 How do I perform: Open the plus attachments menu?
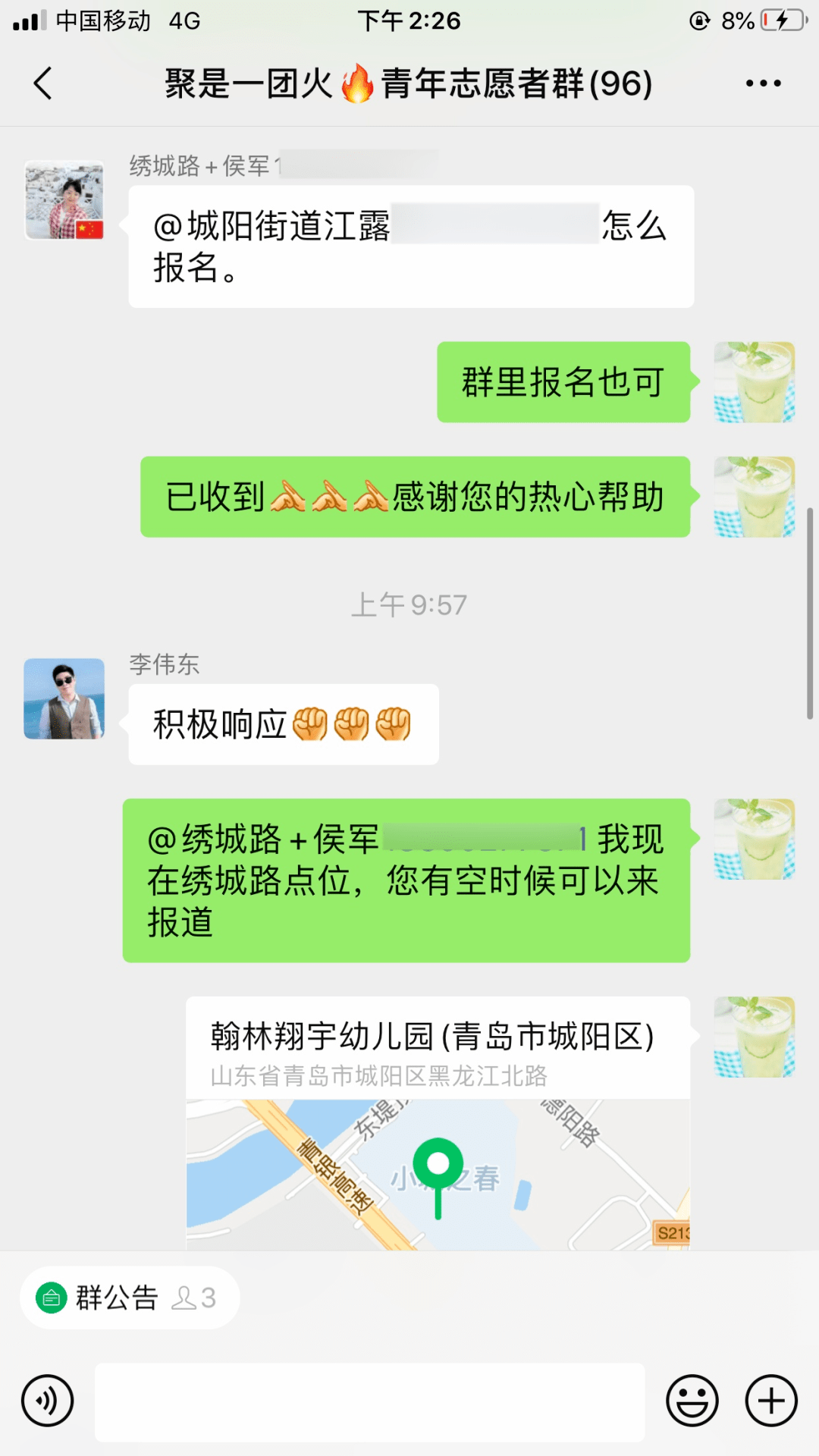[x=771, y=1401]
